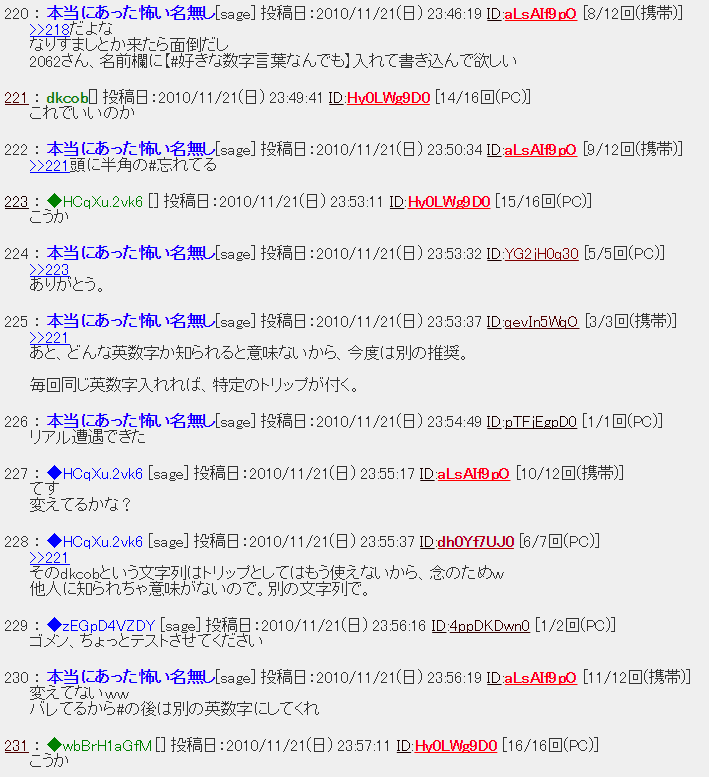Open post number 223 link
Image resolution: width=709 pixels, height=777 pixels.
pyautogui.click(x=15, y=201)
